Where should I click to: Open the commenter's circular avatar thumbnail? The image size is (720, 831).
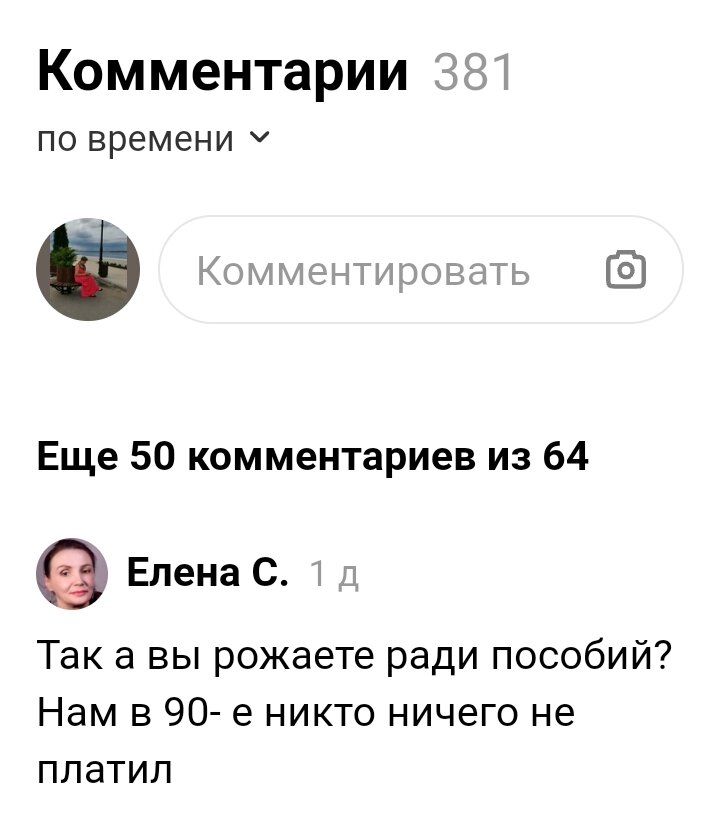pyautogui.click(x=70, y=570)
